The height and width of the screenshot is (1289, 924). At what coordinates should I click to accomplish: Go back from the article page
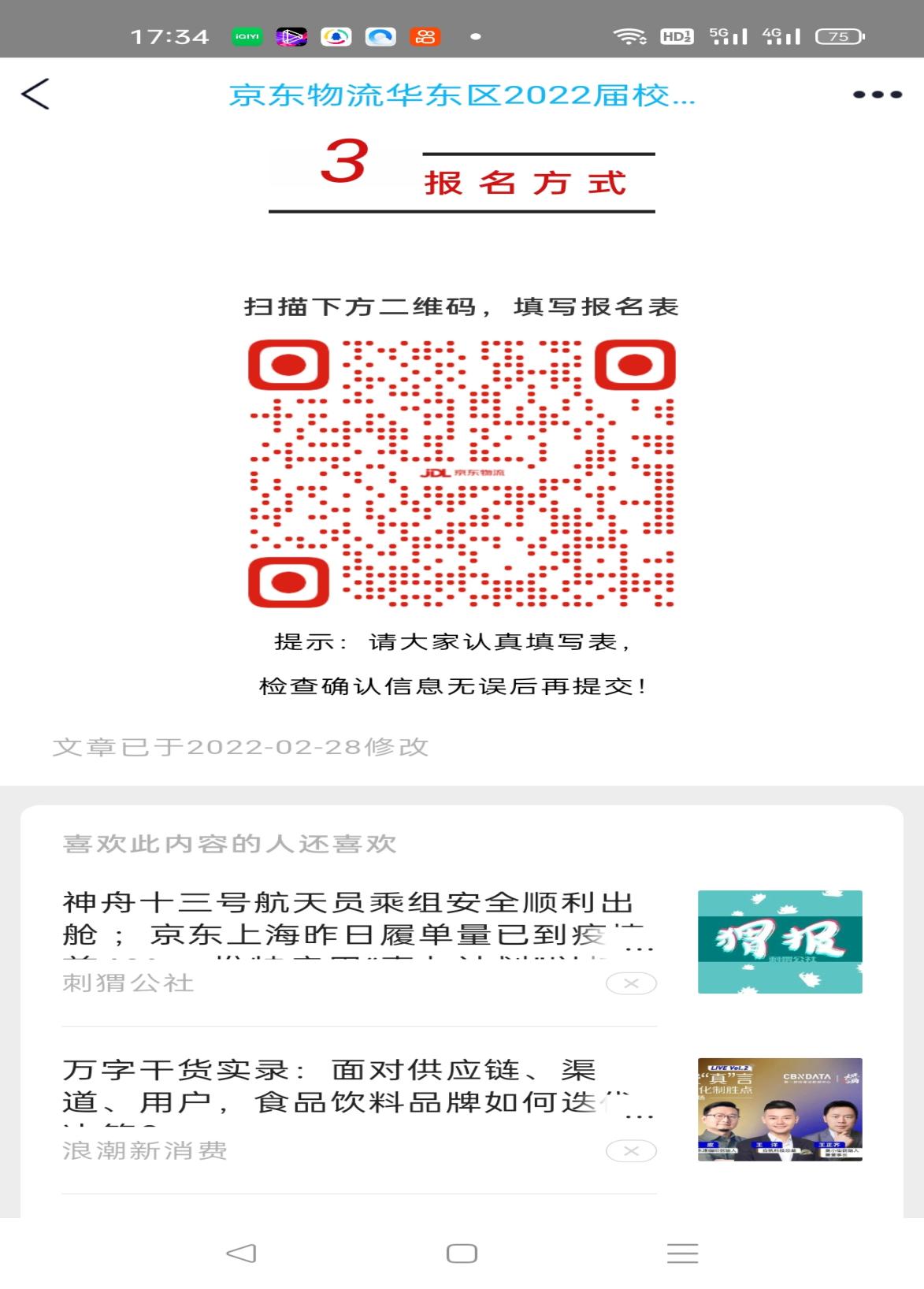tap(35, 95)
